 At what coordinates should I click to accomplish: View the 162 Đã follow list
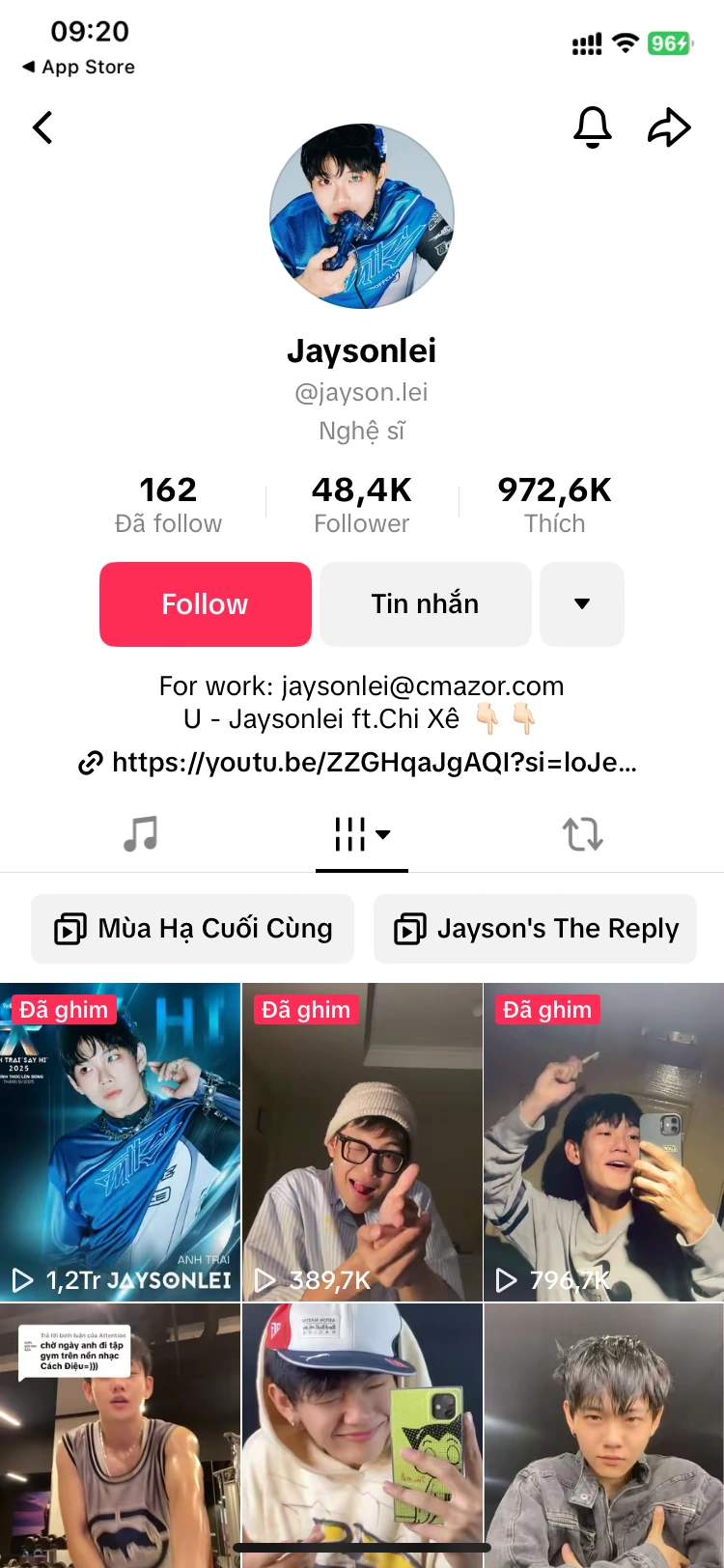pyautogui.click(x=168, y=505)
